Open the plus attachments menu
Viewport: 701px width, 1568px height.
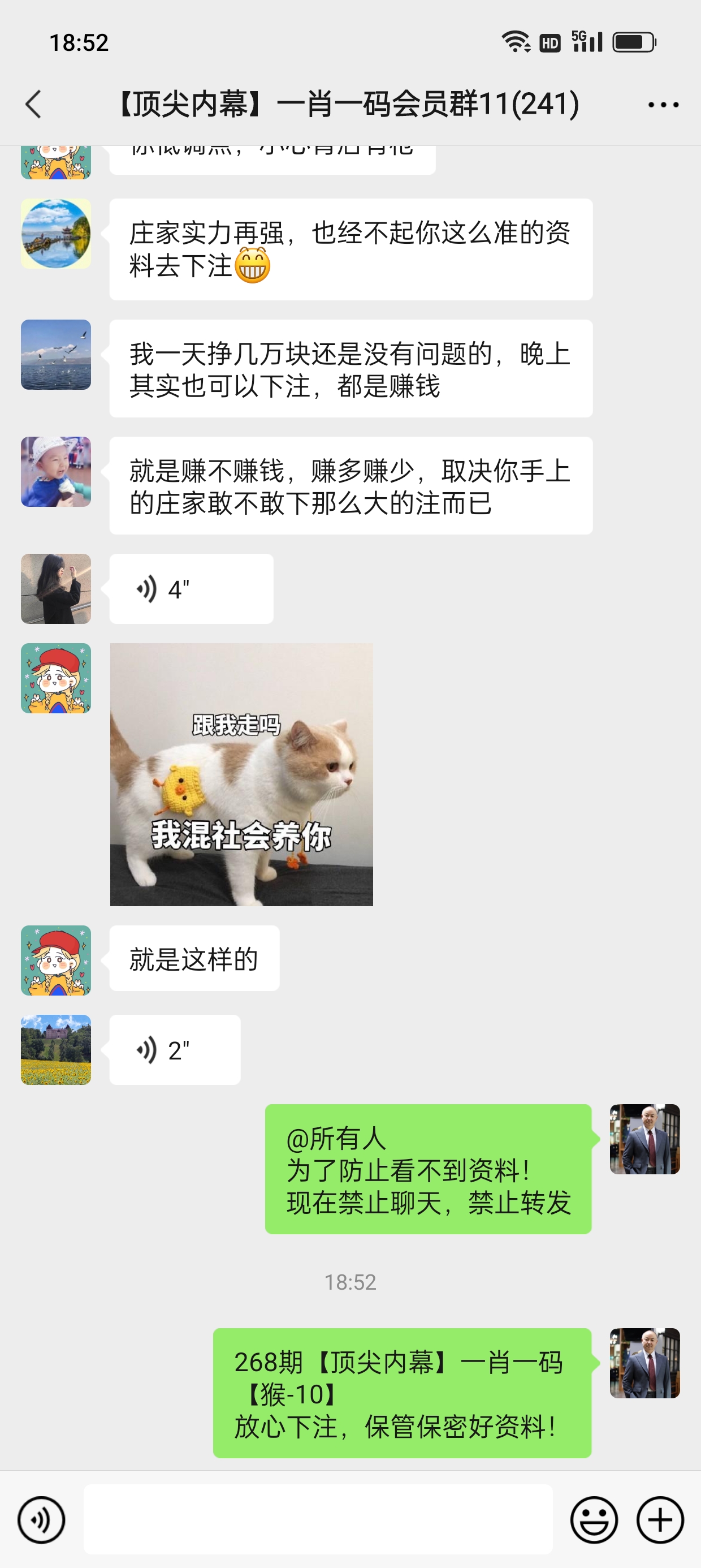(x=660, y=1519)
